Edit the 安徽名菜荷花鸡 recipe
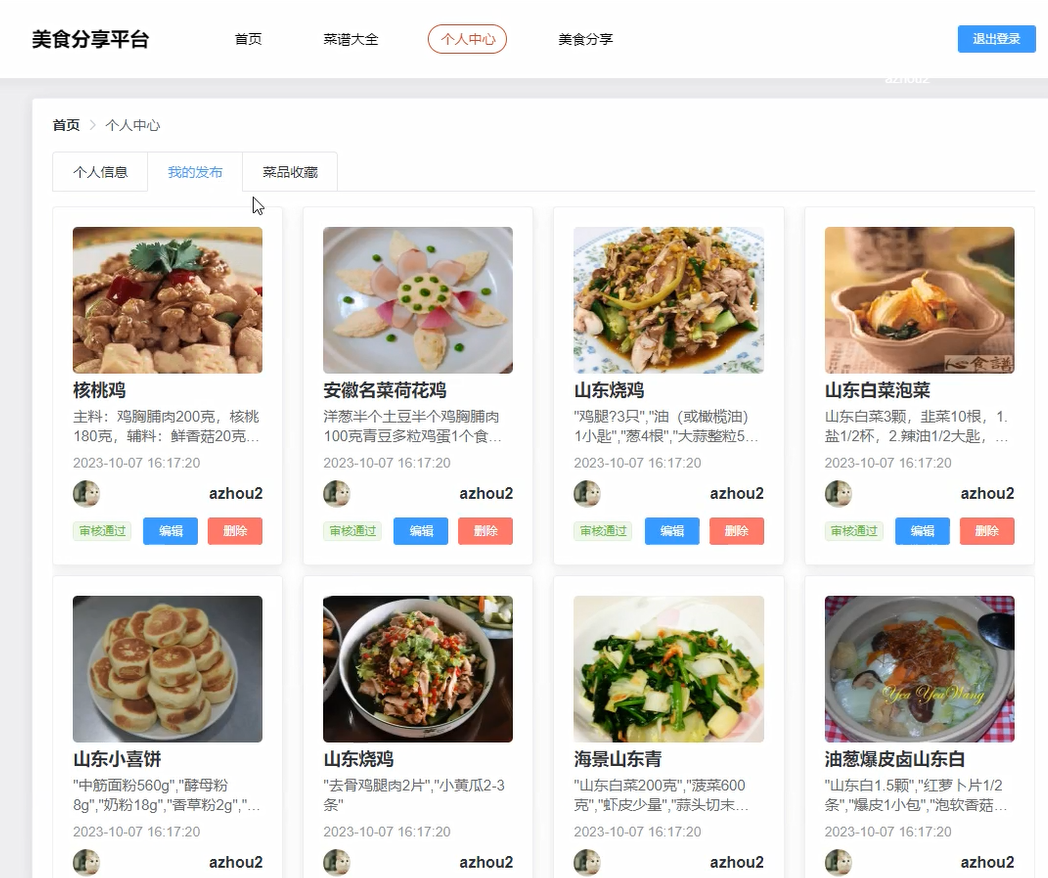The width and height of the screenshot is (1048, 878). (x=421, y=531)
